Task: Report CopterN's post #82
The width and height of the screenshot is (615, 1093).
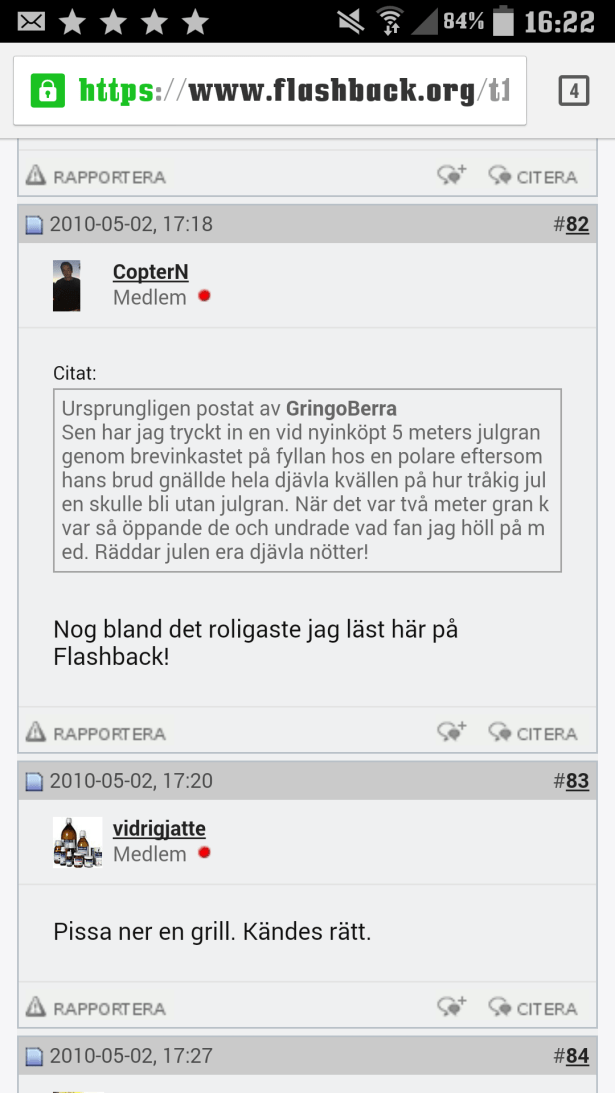Action: pyautogui.click(x=96, y=733)
